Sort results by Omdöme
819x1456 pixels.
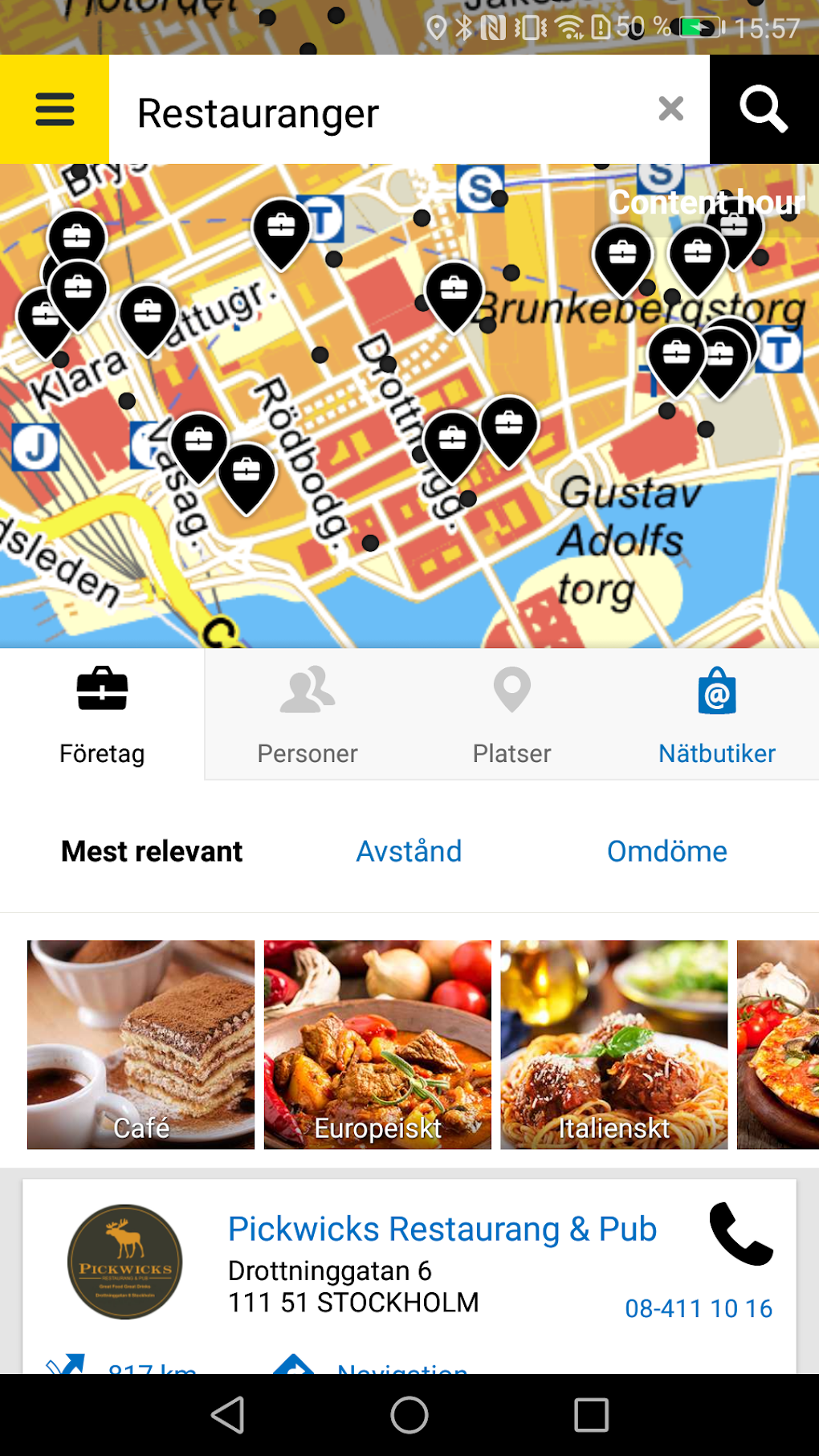coord(668,851)
